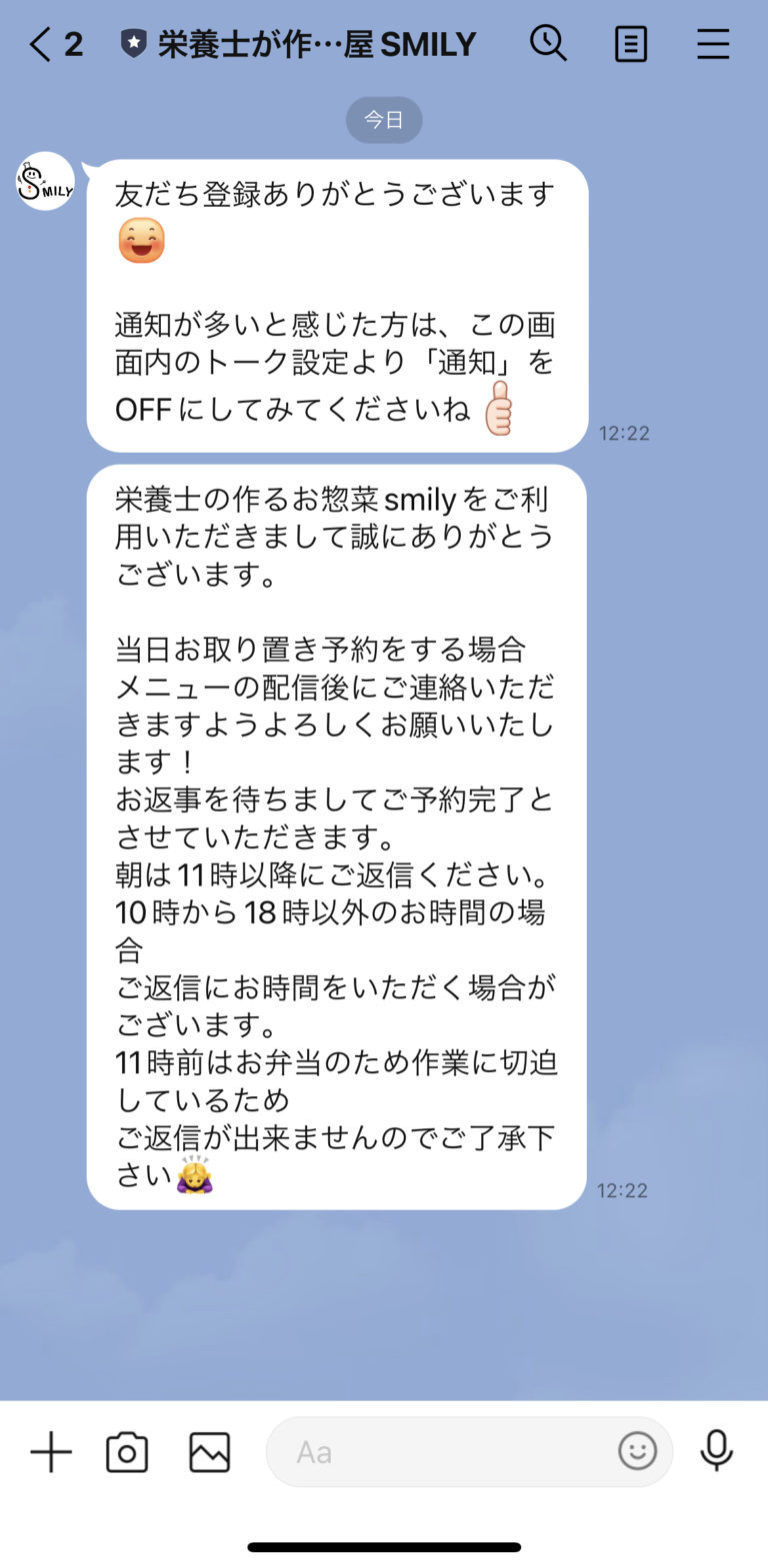Open LINE Keep notes icon
This screenshot has height=1568, width=768.
click(x=630, y=44)
